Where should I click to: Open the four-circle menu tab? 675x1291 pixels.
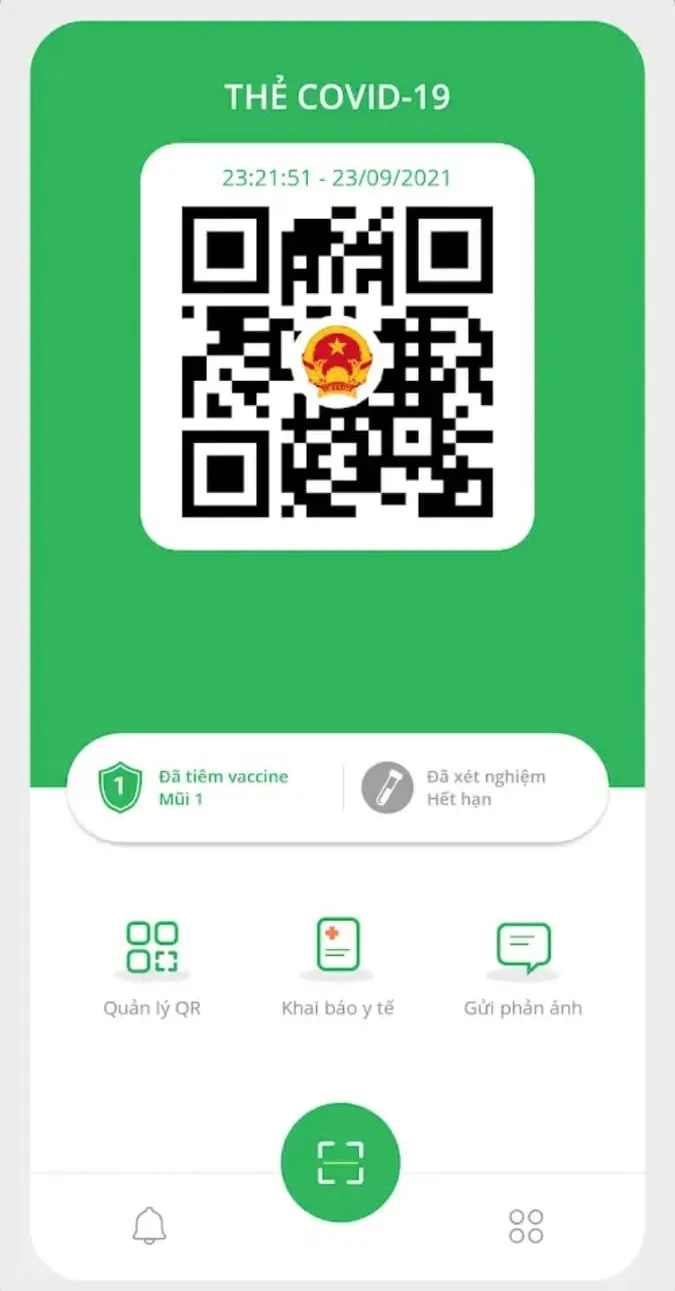pyautogui.click(x=526, y=1225)
